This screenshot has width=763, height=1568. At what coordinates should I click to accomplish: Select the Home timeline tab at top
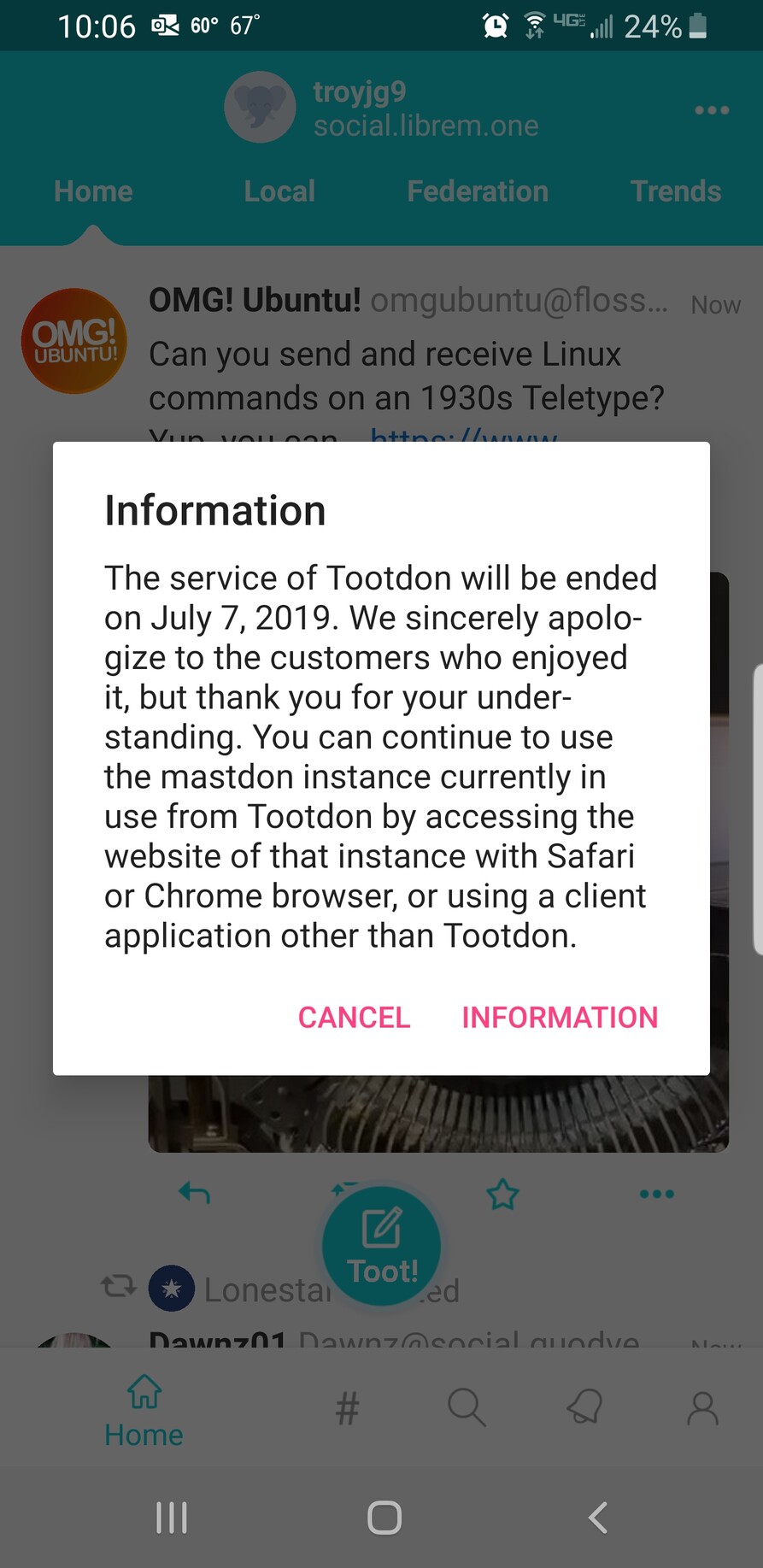click(93, 191)
